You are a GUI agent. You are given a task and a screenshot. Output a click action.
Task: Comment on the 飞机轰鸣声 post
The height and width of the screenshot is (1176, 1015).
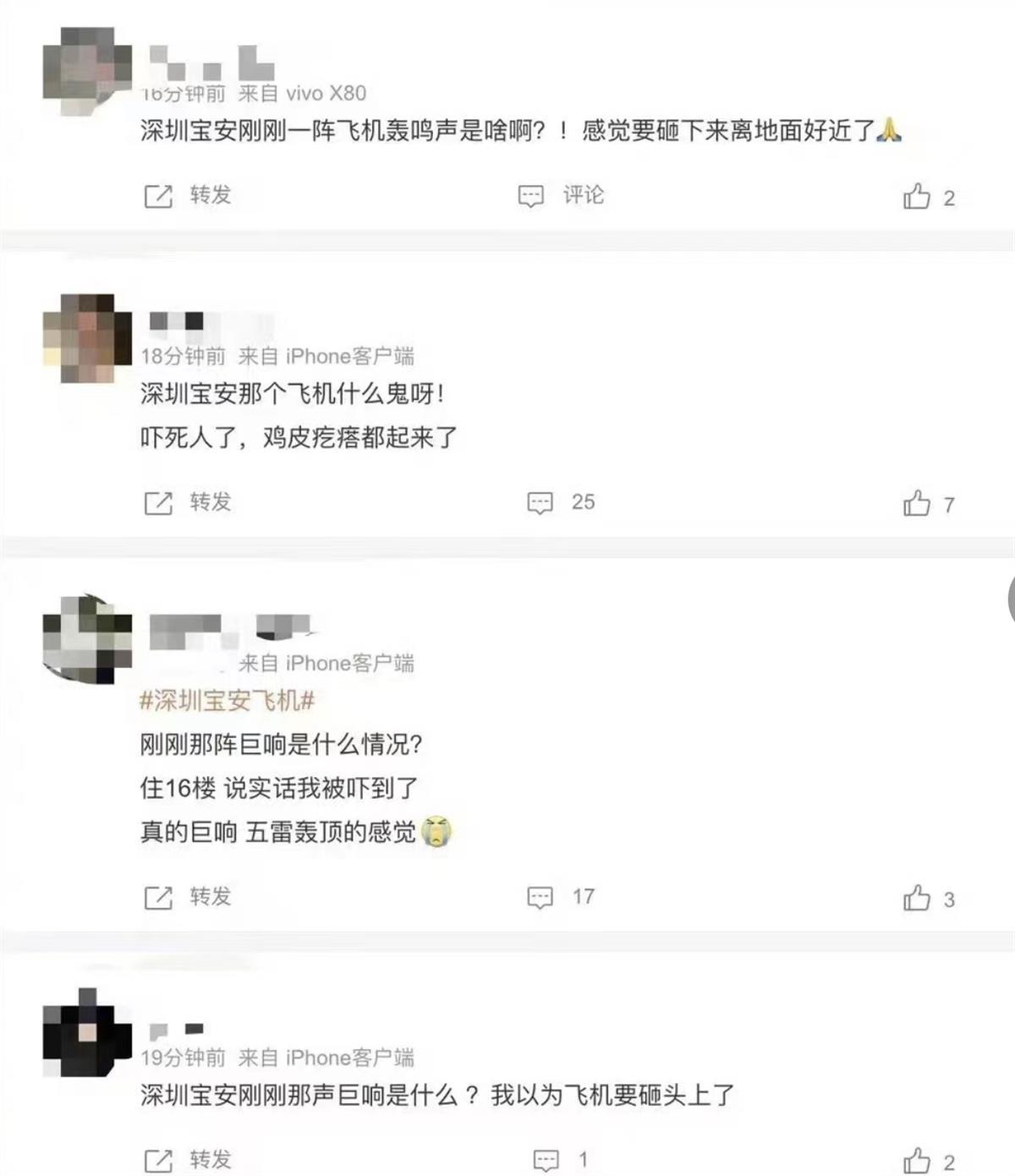[x=561, y=196]
